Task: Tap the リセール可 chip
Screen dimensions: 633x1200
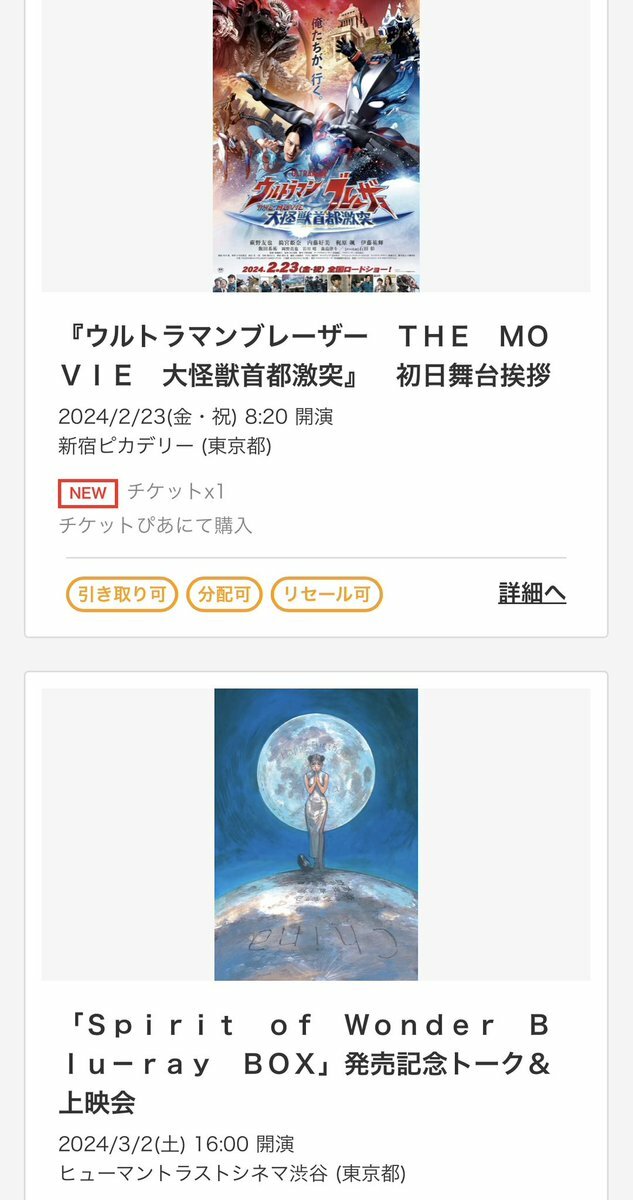Action: 327,595
